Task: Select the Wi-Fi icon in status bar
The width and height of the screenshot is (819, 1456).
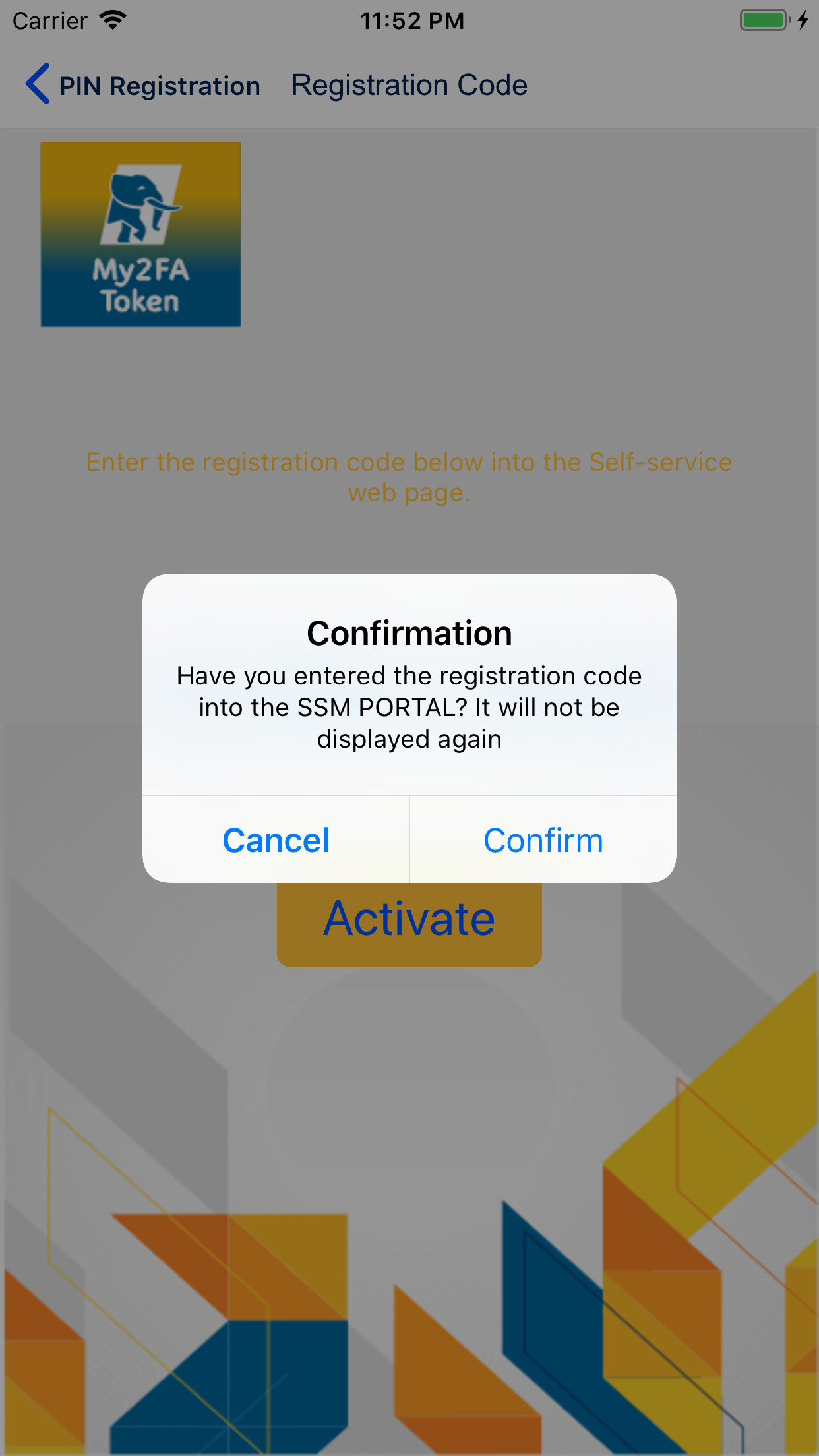Action: (113, 20)
